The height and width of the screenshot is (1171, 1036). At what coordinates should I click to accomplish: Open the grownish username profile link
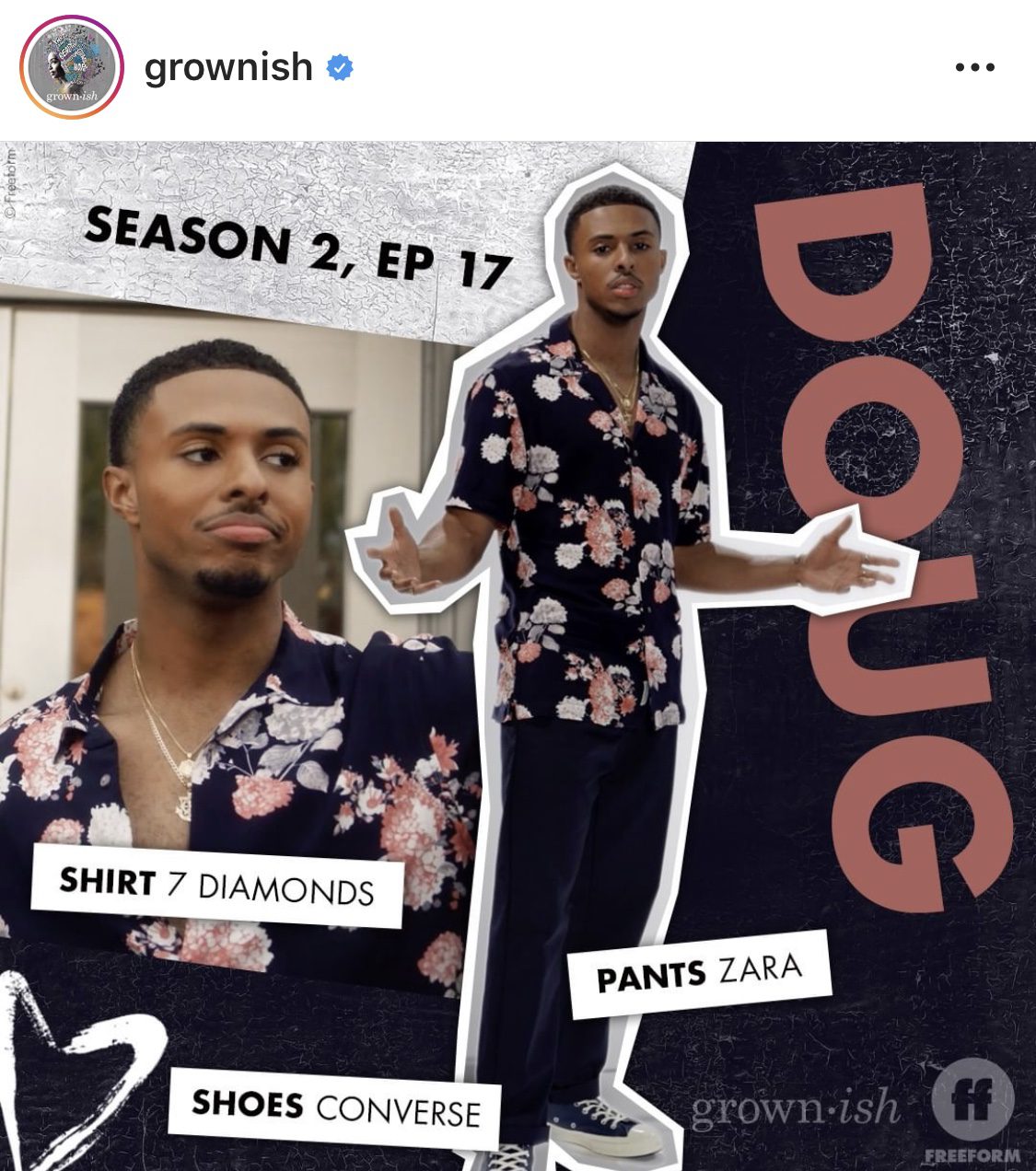228,67
